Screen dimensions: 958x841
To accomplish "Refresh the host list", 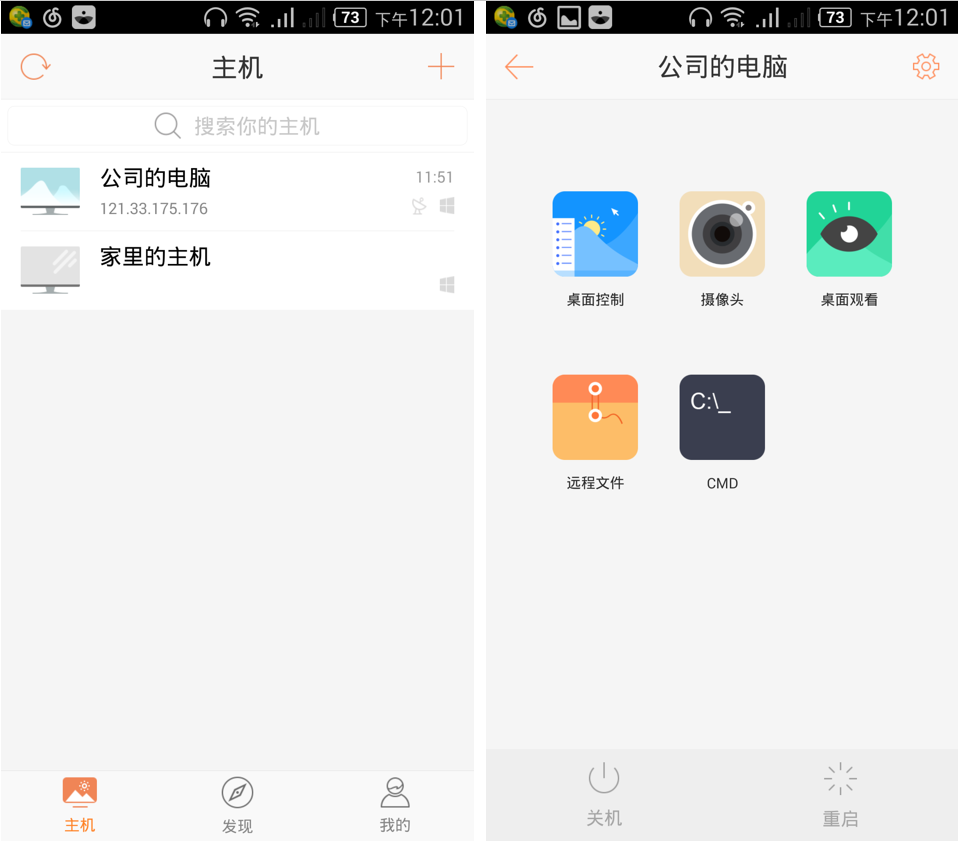I will (35, 67).
